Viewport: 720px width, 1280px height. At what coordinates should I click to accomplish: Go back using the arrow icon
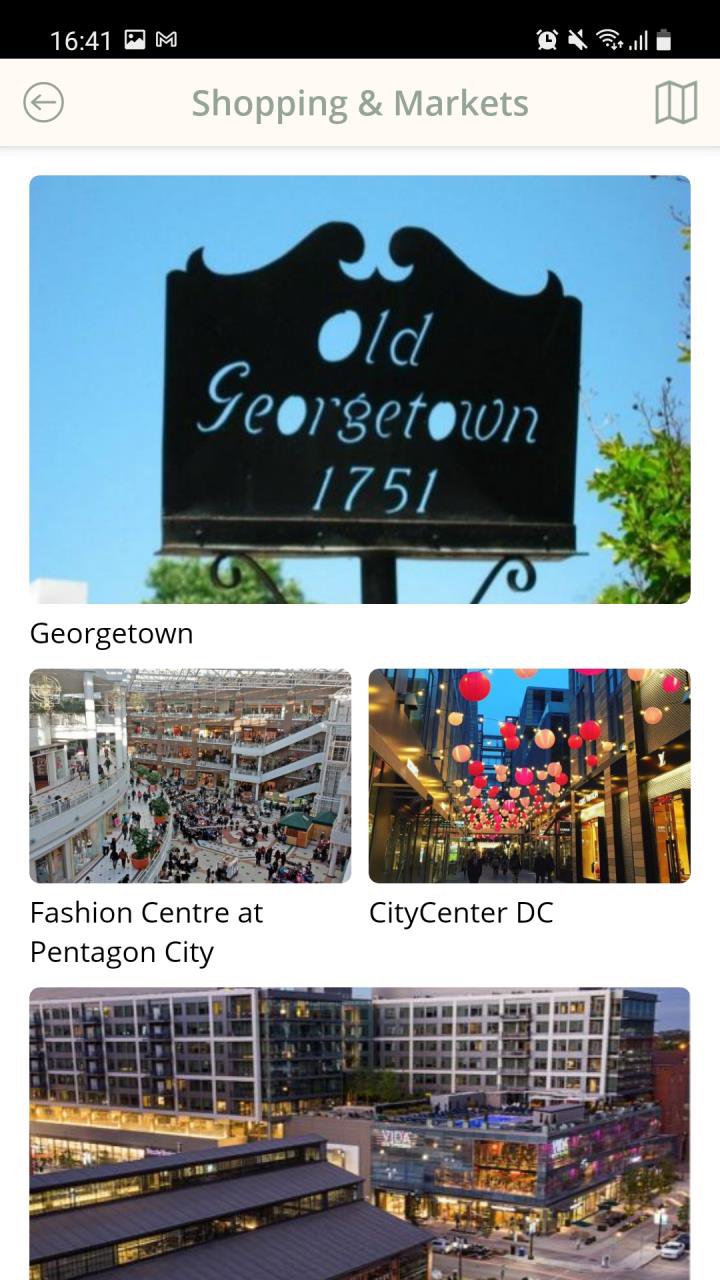point(43,102)
